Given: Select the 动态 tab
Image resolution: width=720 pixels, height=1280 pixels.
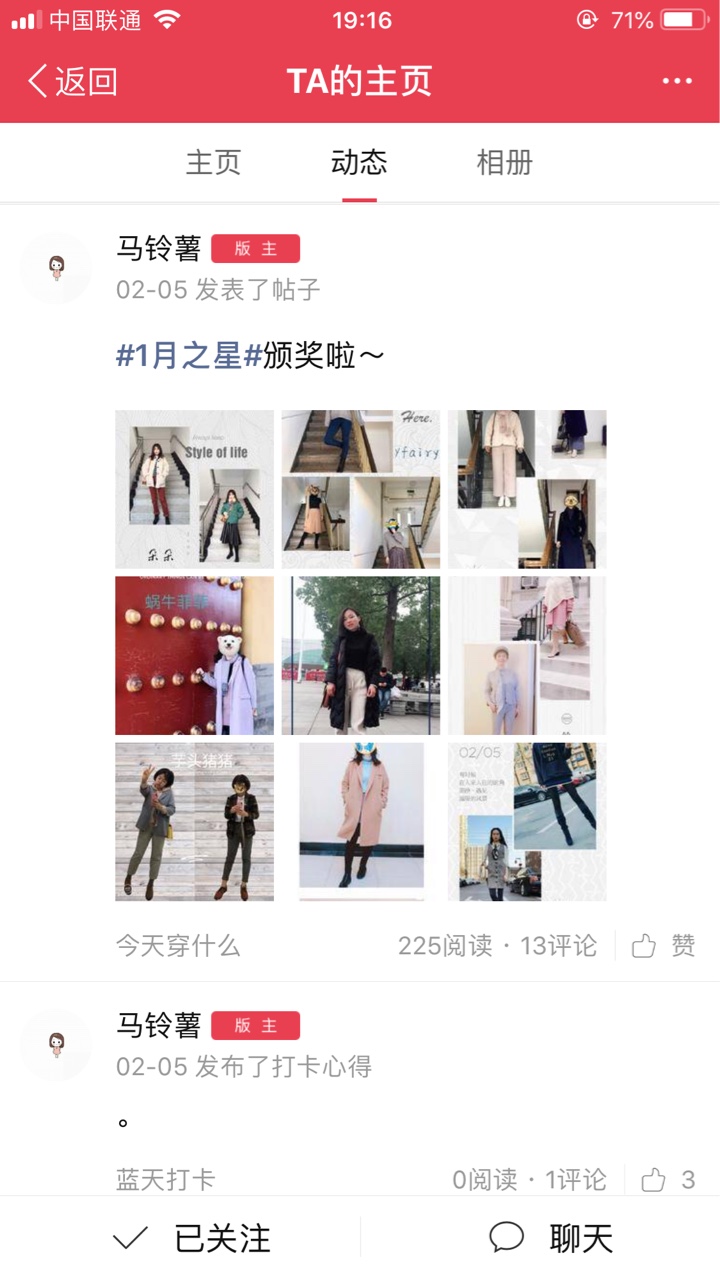Looking at the screenshot, I should pos(359,162).
